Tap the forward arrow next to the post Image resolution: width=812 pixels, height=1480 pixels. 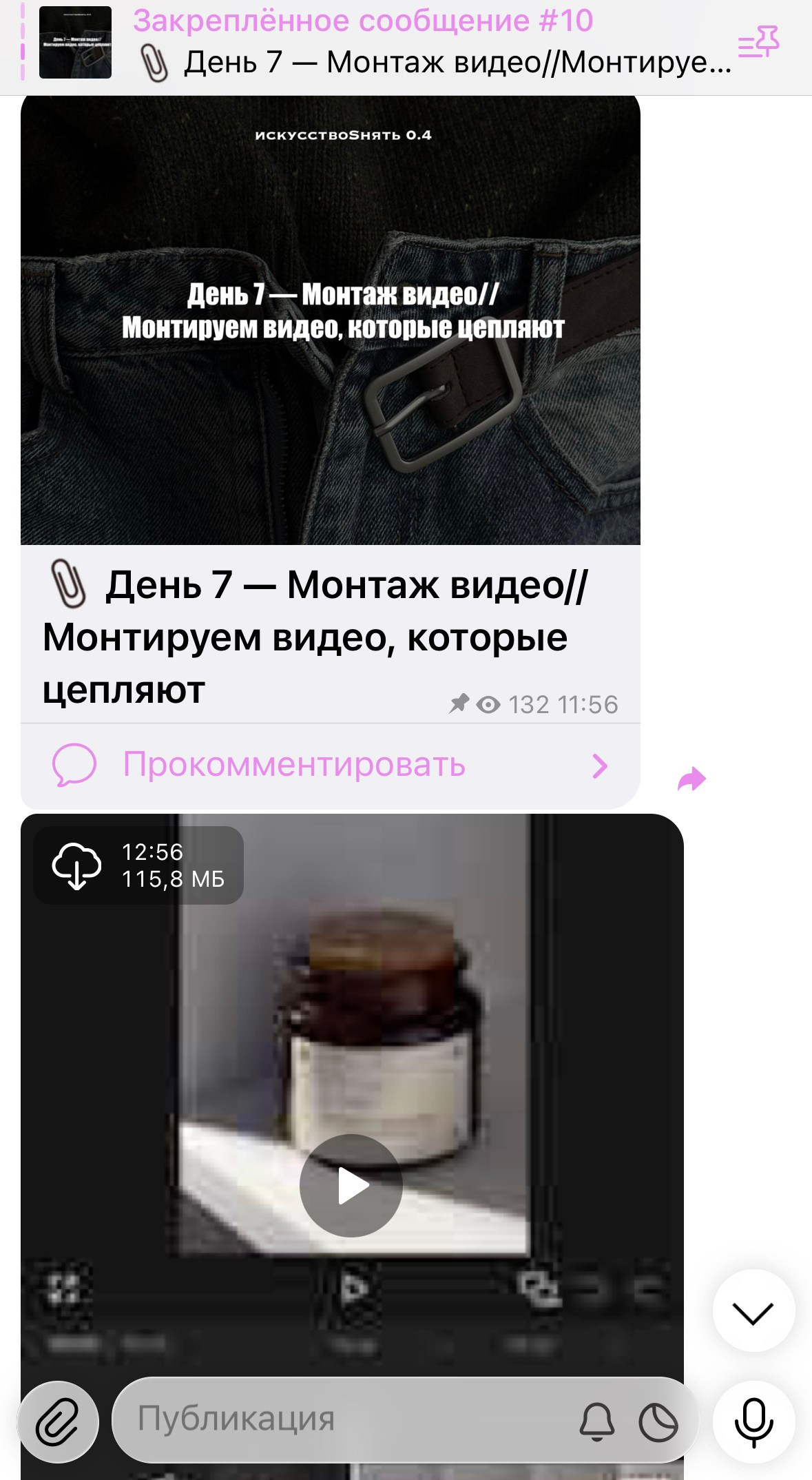pos(694,778)
